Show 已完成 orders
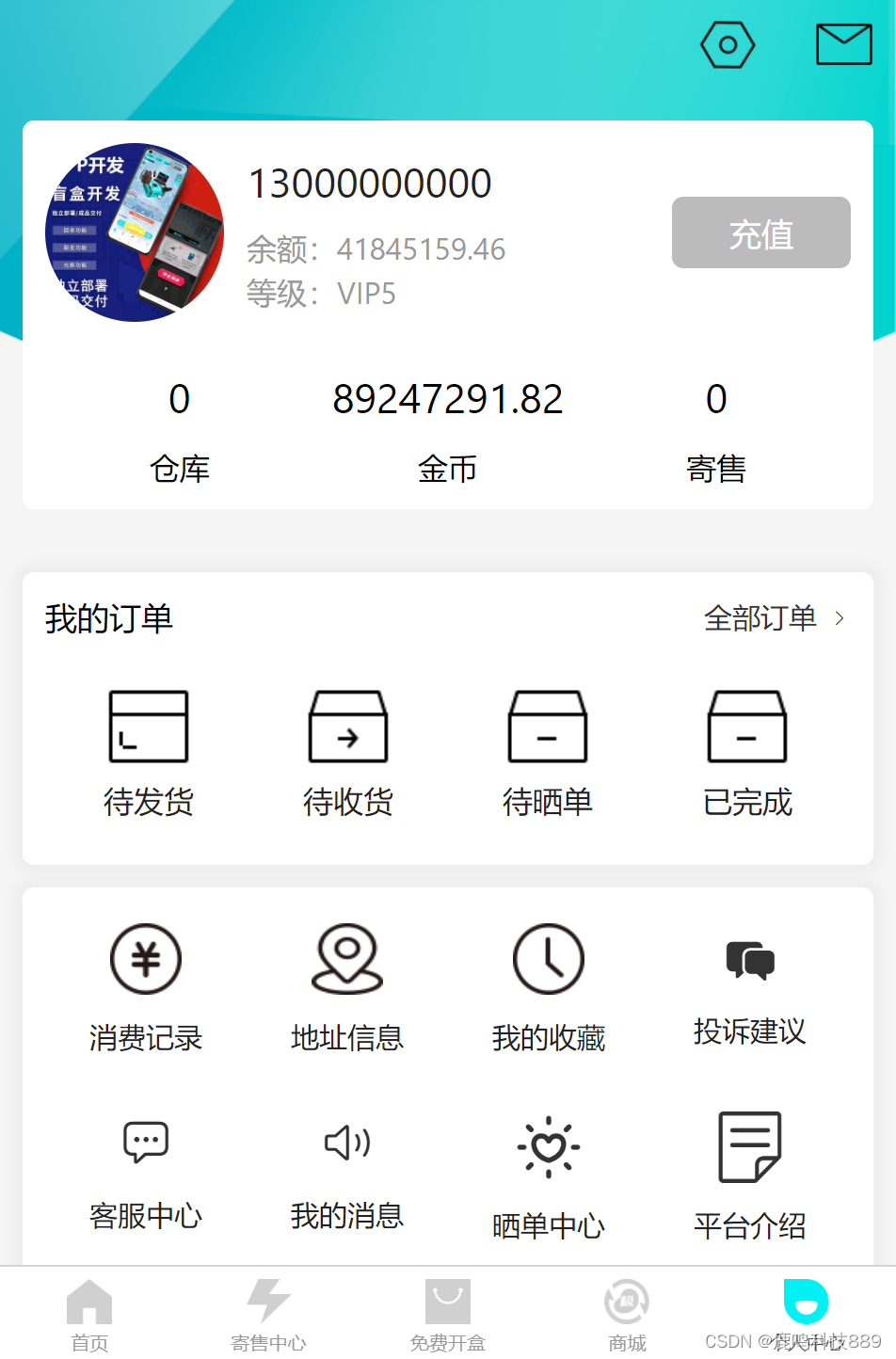This screenshot has width=896, height=1359. tap(747, 753)
